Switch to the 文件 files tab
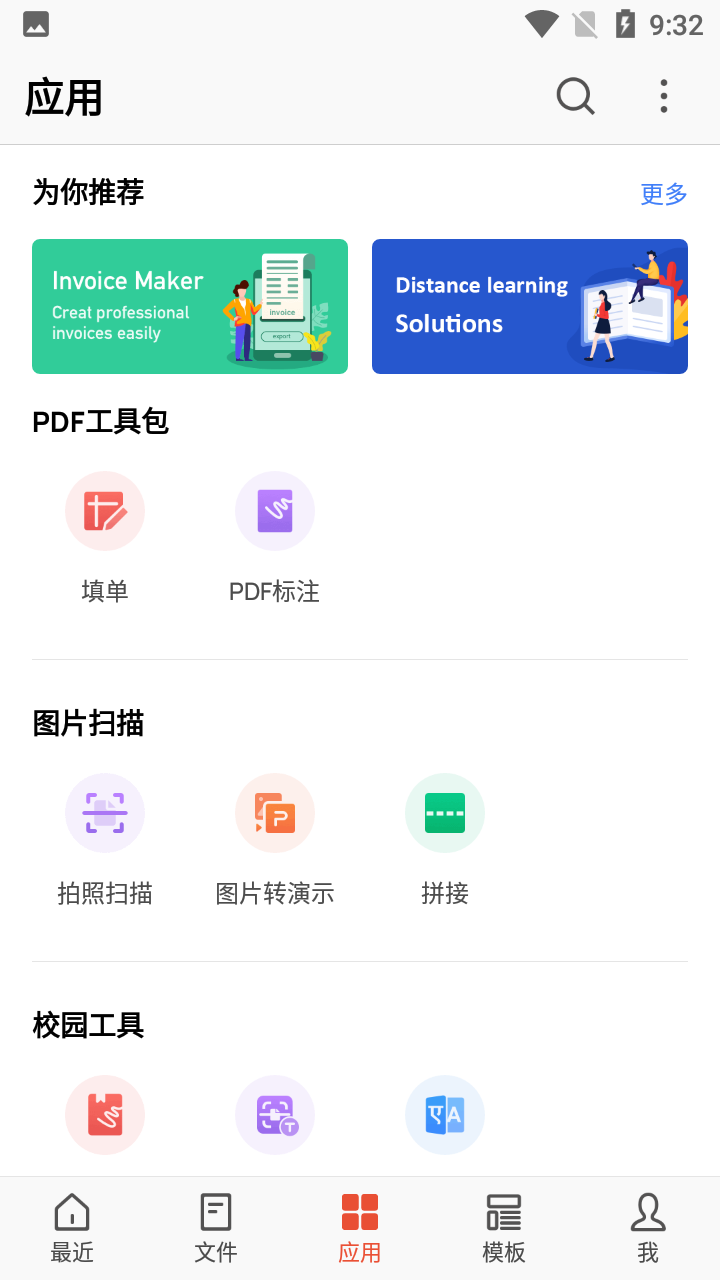The width and height of the screenshot is (720, 1280). coord(215,1228)
